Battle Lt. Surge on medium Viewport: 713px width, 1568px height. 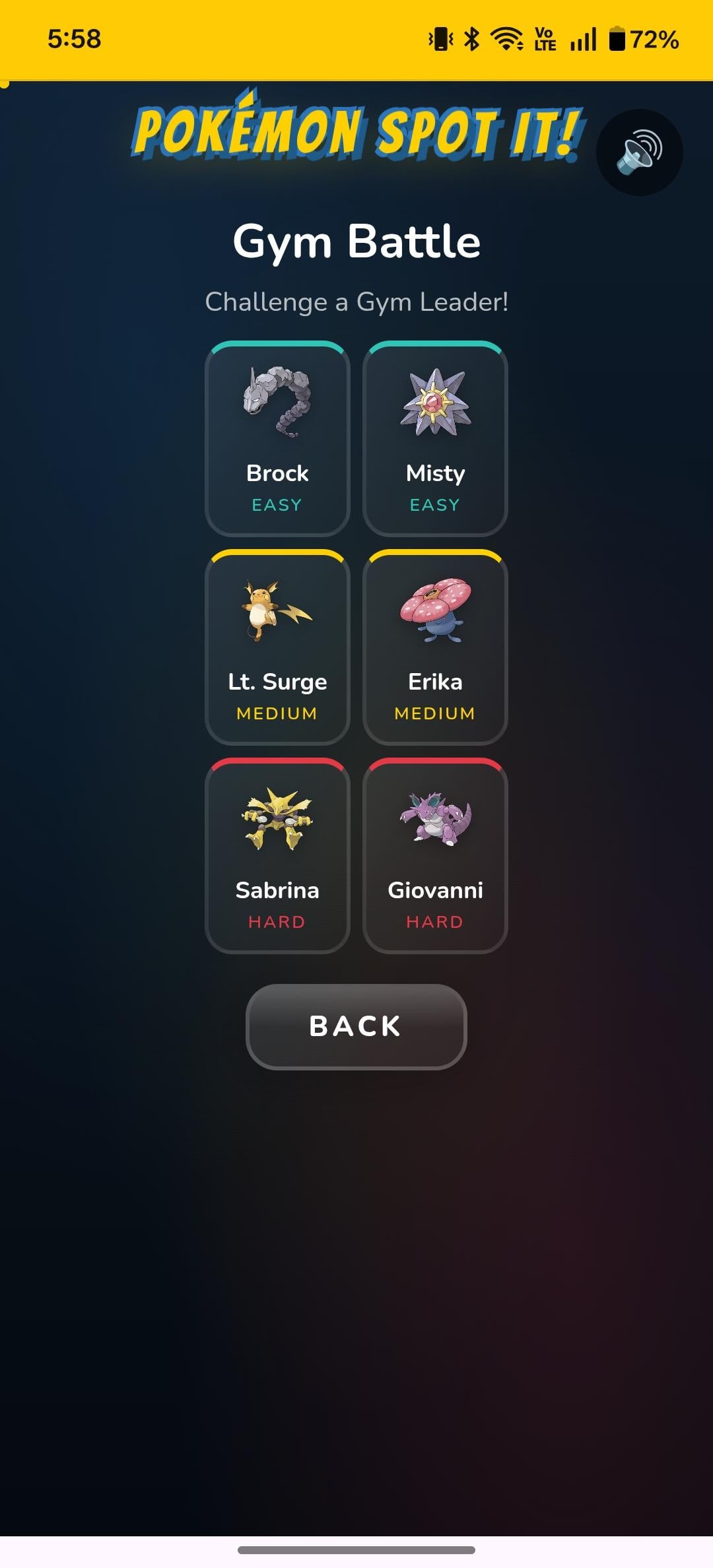pyautogui.click(x=277, y=647)
